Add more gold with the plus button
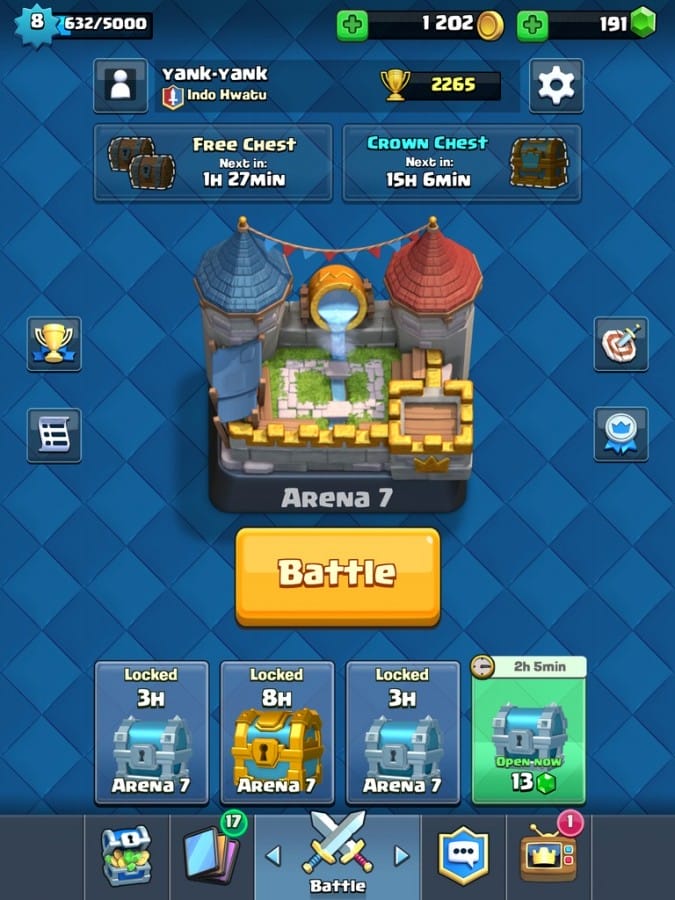This screenshot has width=675, height=900. coord(352,25)
